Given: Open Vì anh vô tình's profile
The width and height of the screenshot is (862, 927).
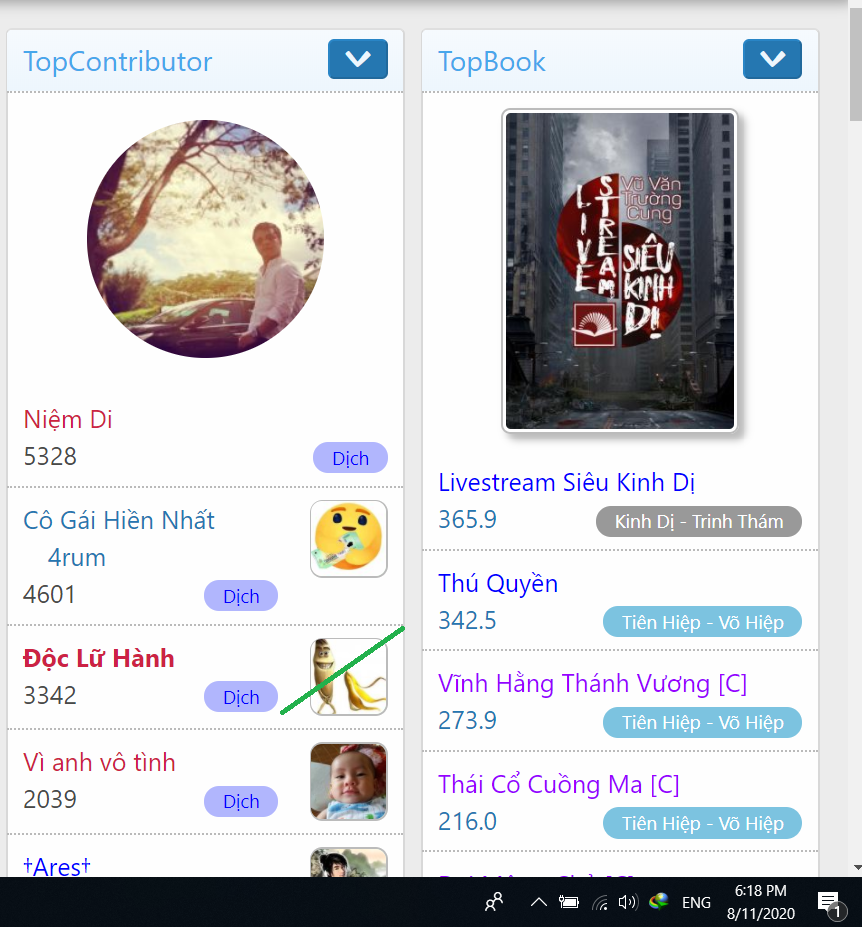Looking at the screenshot, I should [99, 762].
